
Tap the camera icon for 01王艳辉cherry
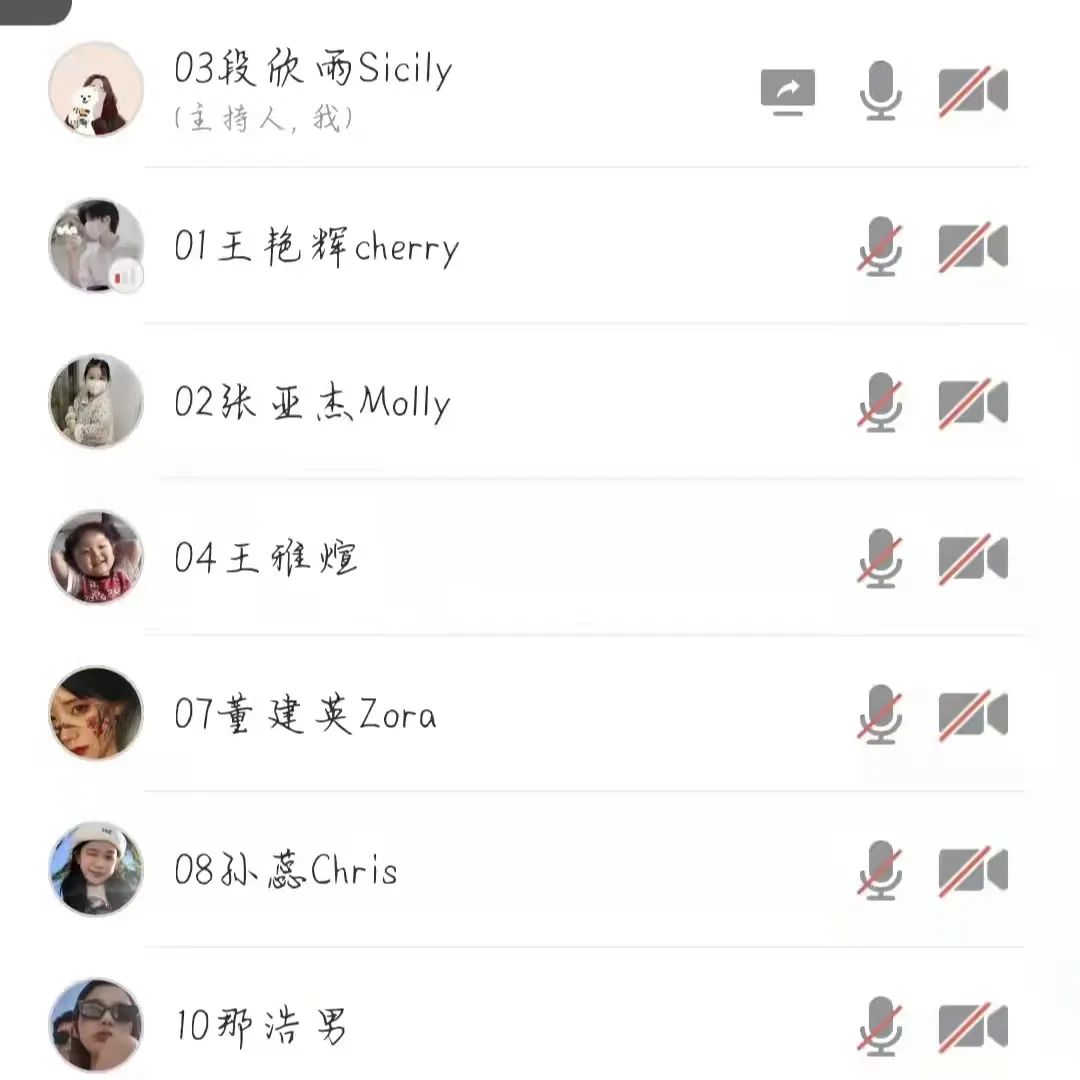point(972,247)
